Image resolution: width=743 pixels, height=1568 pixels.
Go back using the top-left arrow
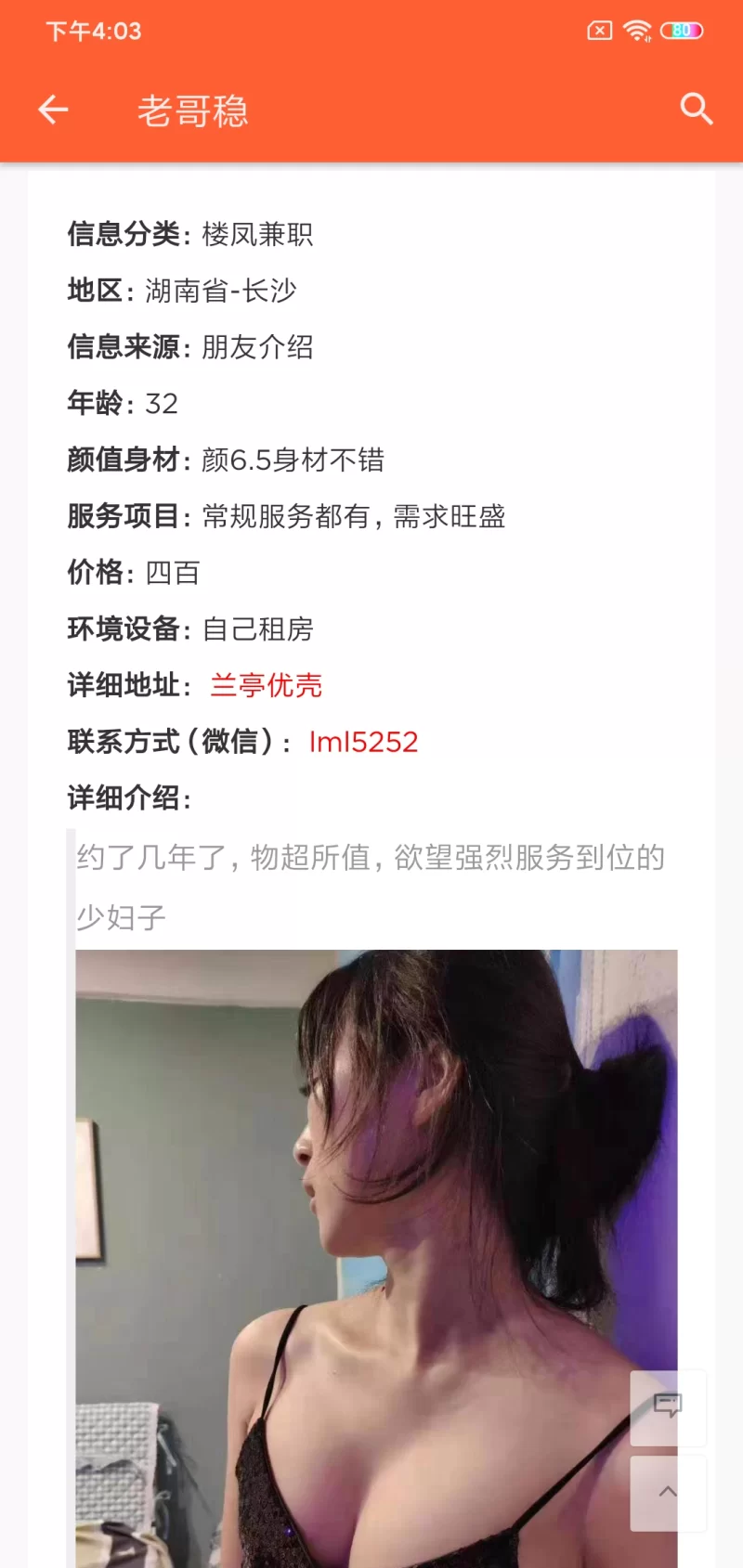point(53,110)
